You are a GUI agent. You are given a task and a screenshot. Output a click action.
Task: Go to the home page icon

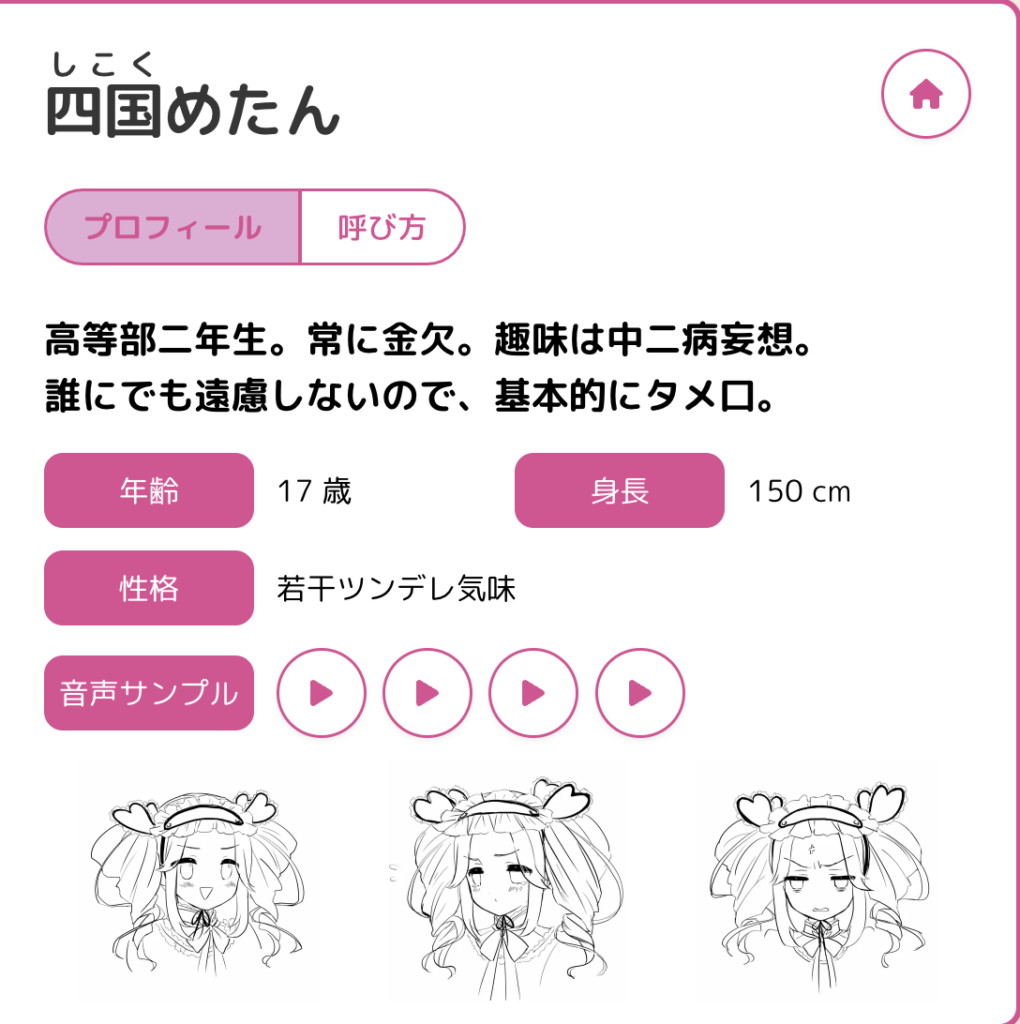click(x=926, y=94)
